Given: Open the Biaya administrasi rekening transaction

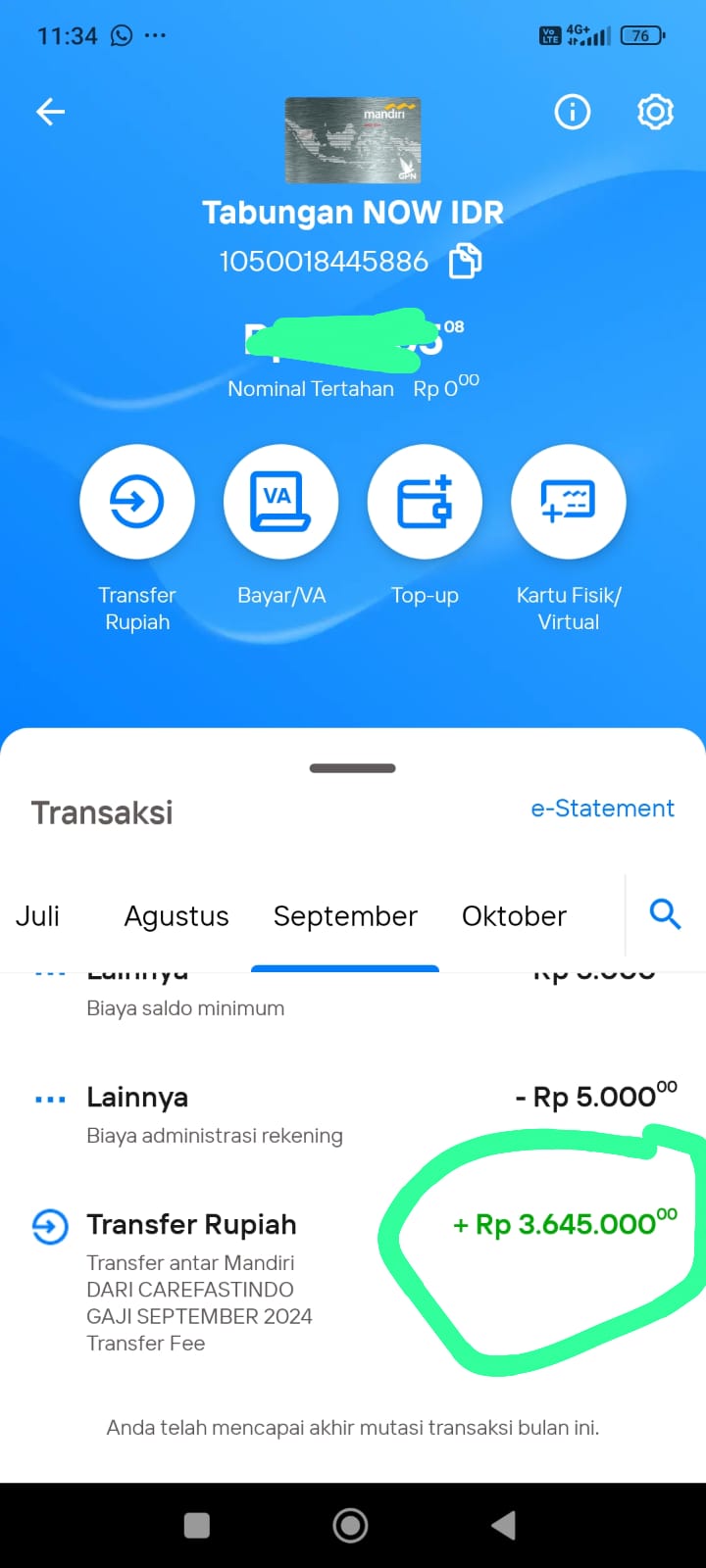Looking at the screenshot, I should click(353, 1114).
